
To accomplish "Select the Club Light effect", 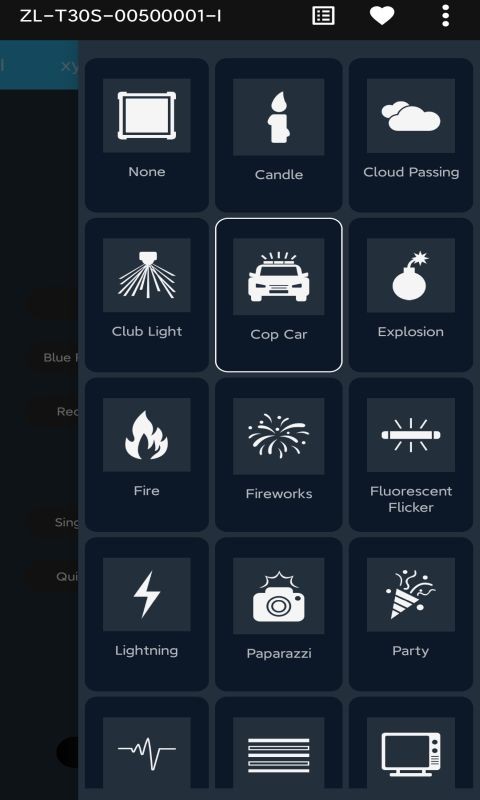I will pyautogui.click(x=146, y=295).
